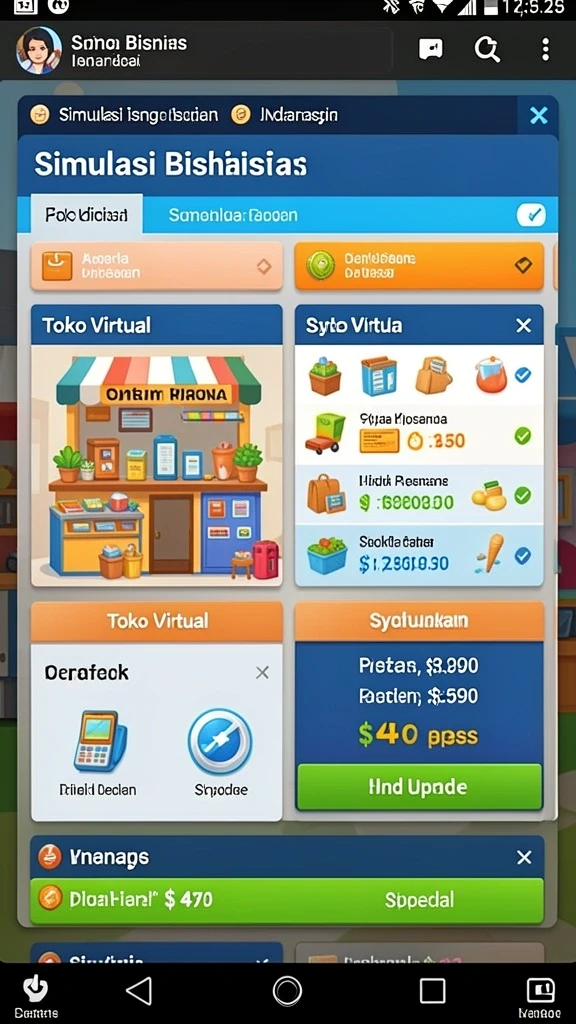Screen dimensions: 576x1024
Task: Go back with the system back button
Action: pyautogui.click(x=138, y=991)
